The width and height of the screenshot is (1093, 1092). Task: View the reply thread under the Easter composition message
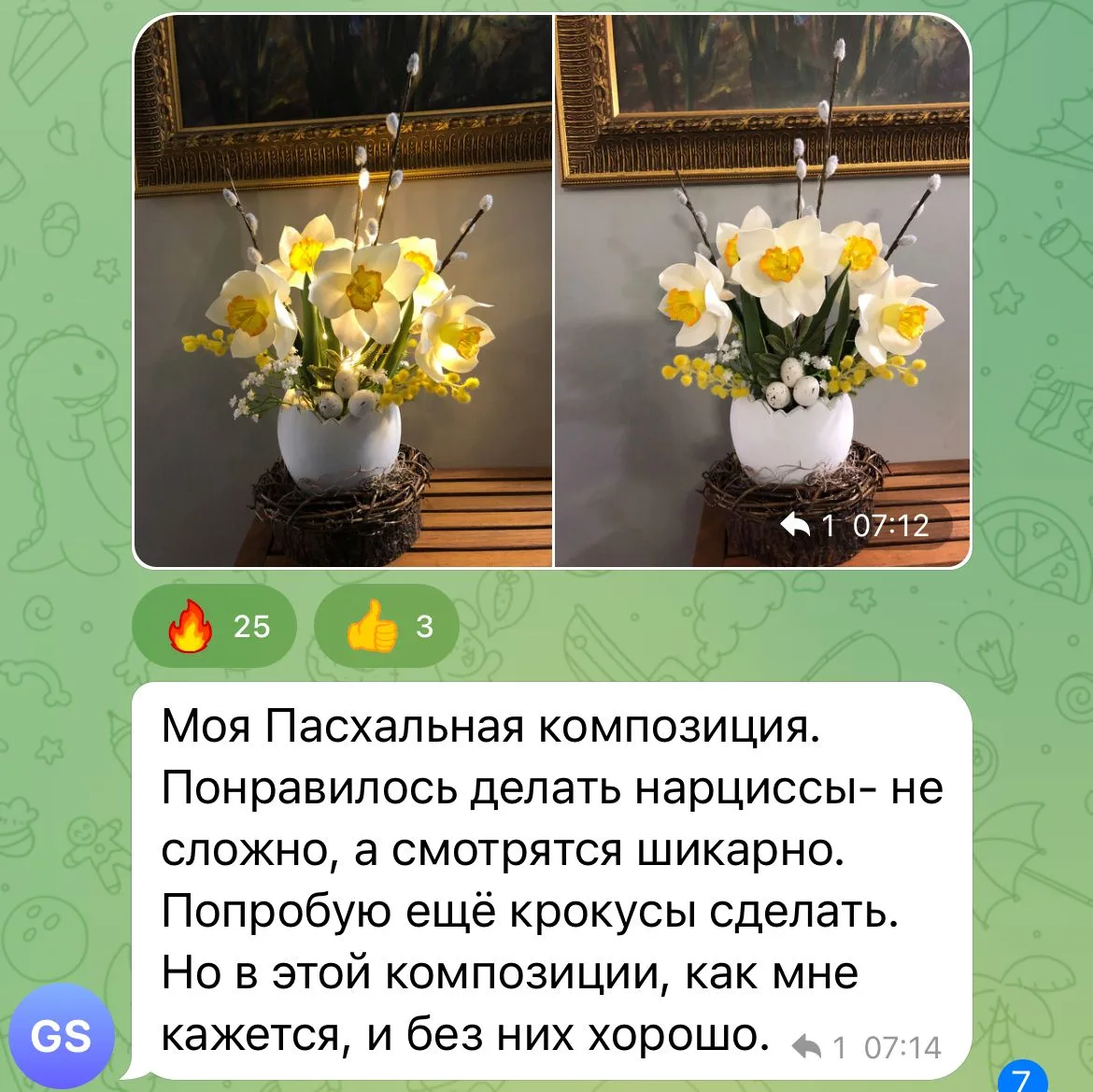[819, 1047]
